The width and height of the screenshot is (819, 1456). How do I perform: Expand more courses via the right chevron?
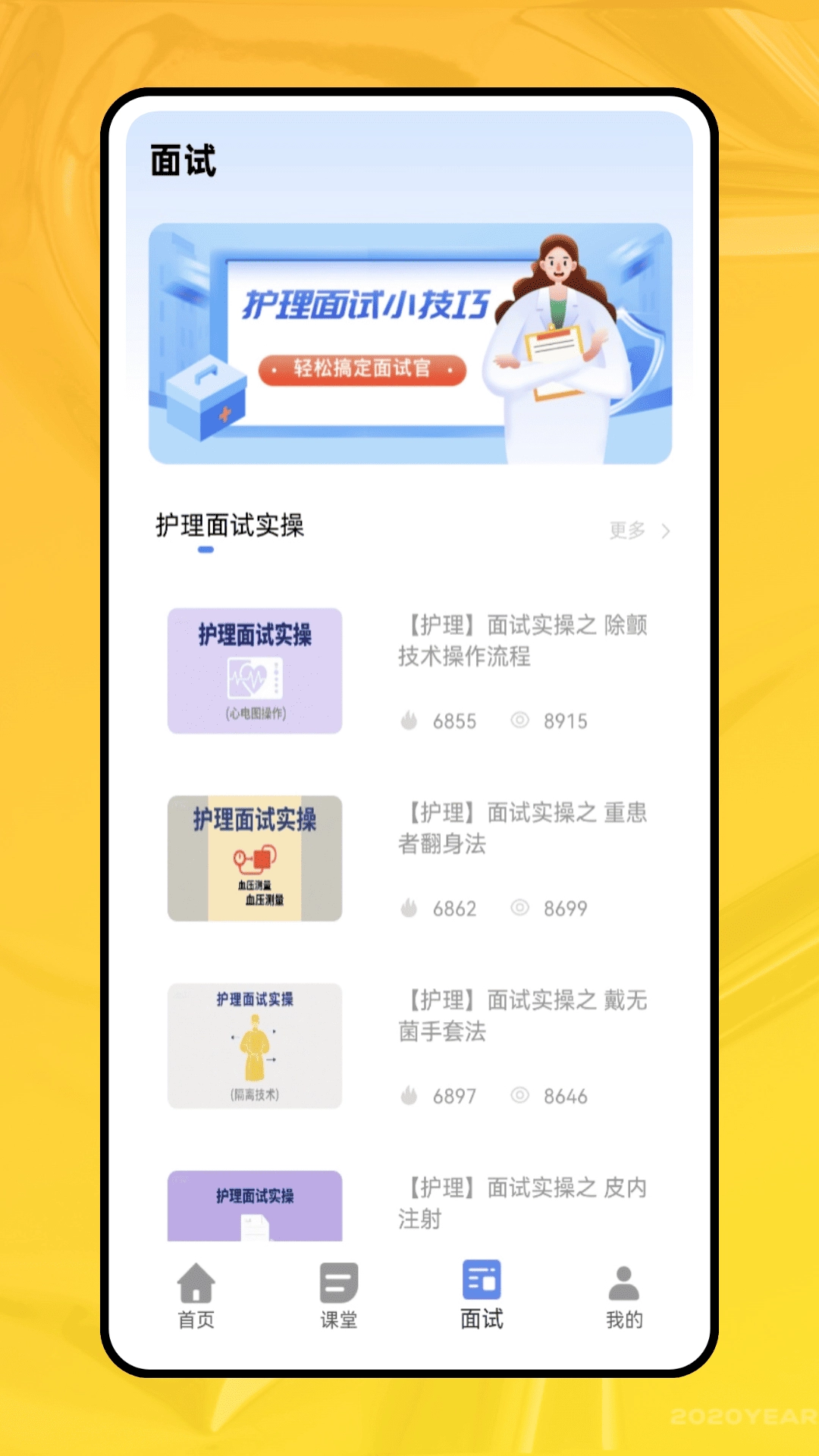[666, 532]
